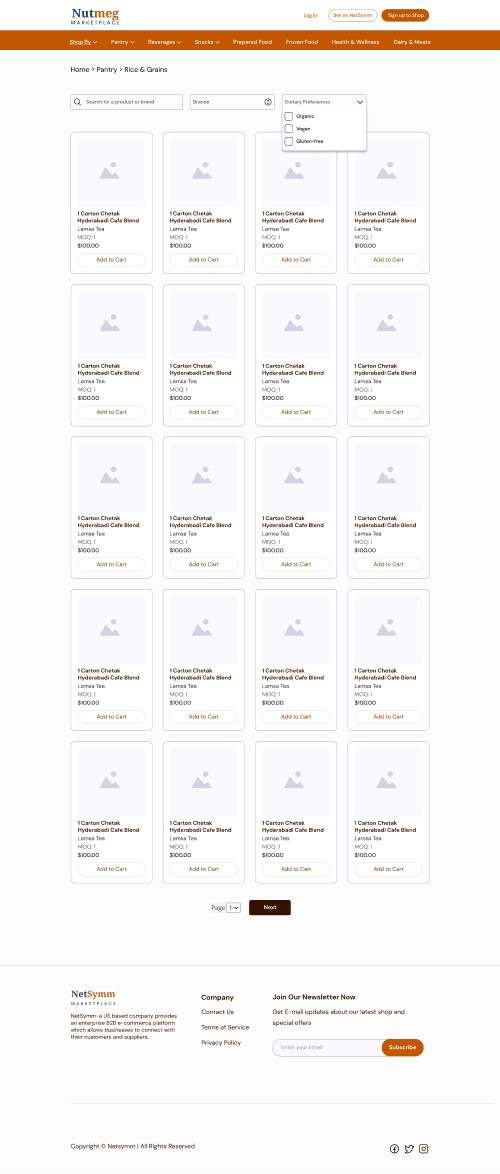Check the Gluten-free checkbox

pyautogui.click(x=289, y=141)
